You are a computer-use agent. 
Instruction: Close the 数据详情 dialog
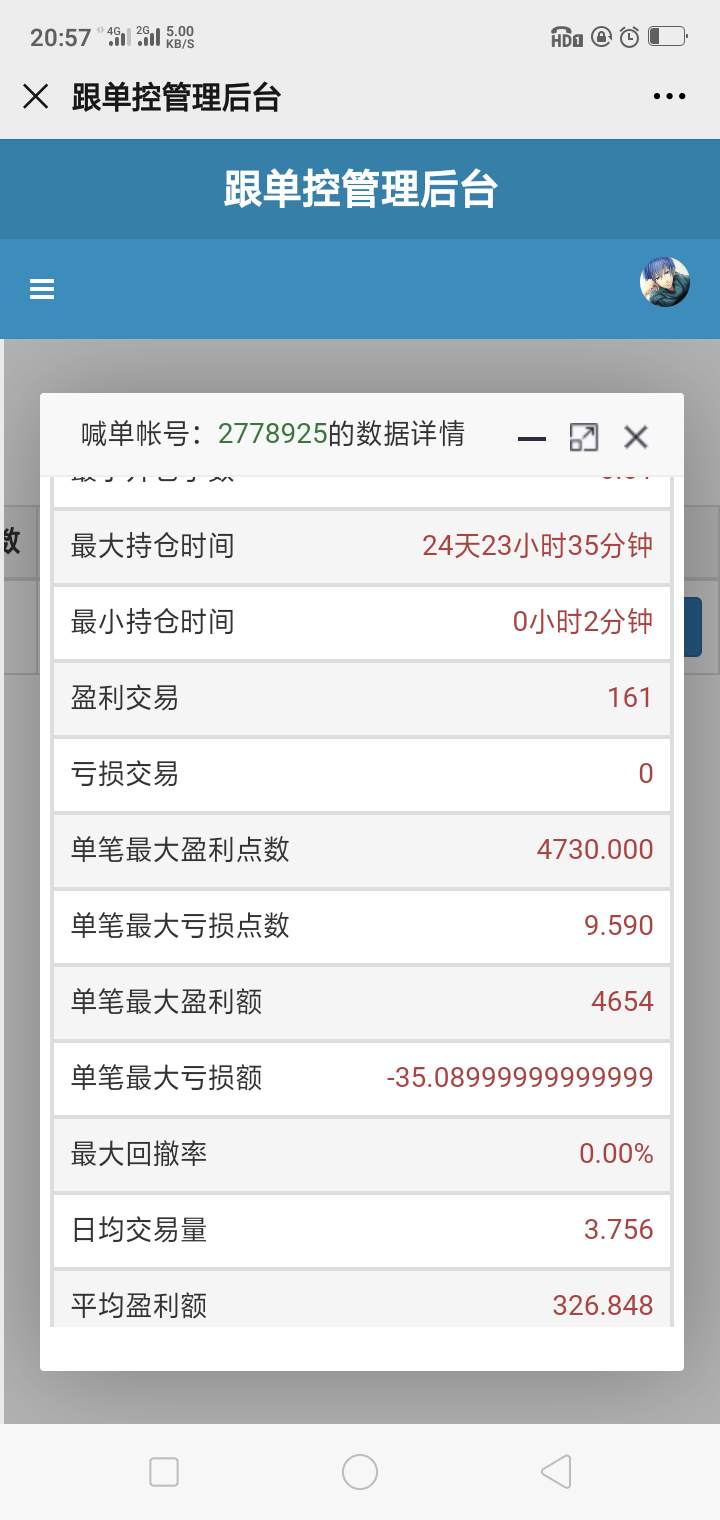click(636, 436)
